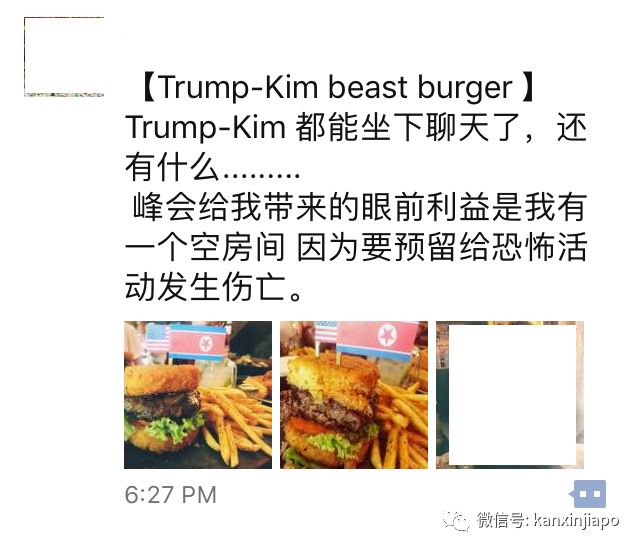Open the like and comment menu button
Image resolution: width=640 pixels, height=550 pixels.
coord(590,493)
